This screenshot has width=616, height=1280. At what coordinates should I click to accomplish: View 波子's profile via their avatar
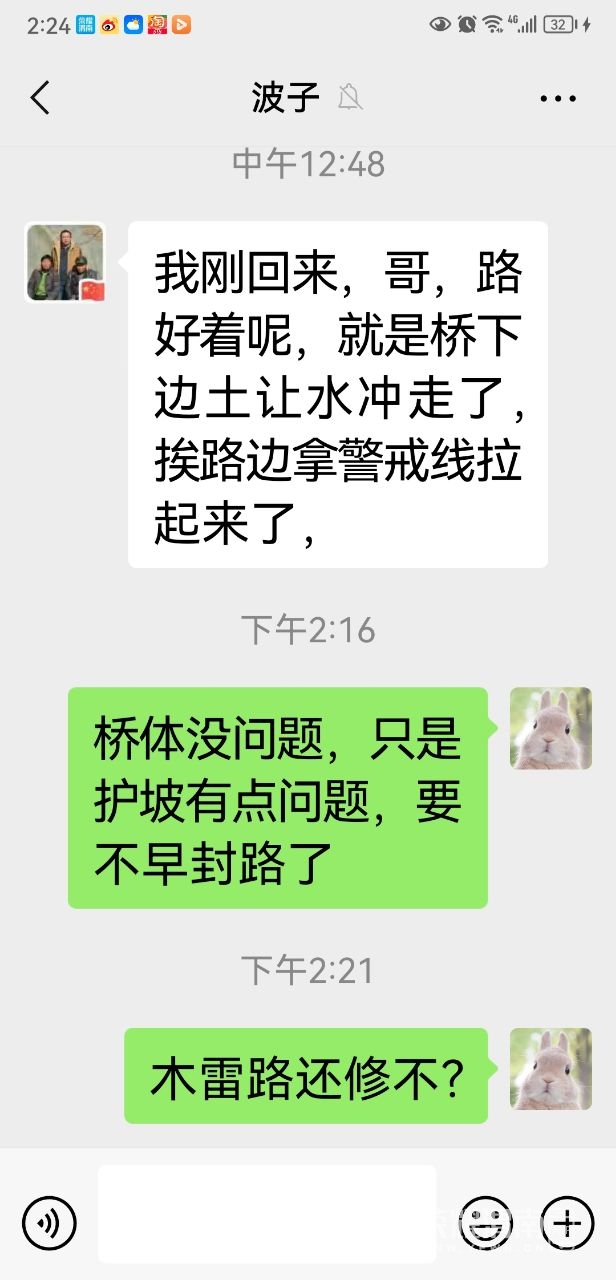(65, 263)
